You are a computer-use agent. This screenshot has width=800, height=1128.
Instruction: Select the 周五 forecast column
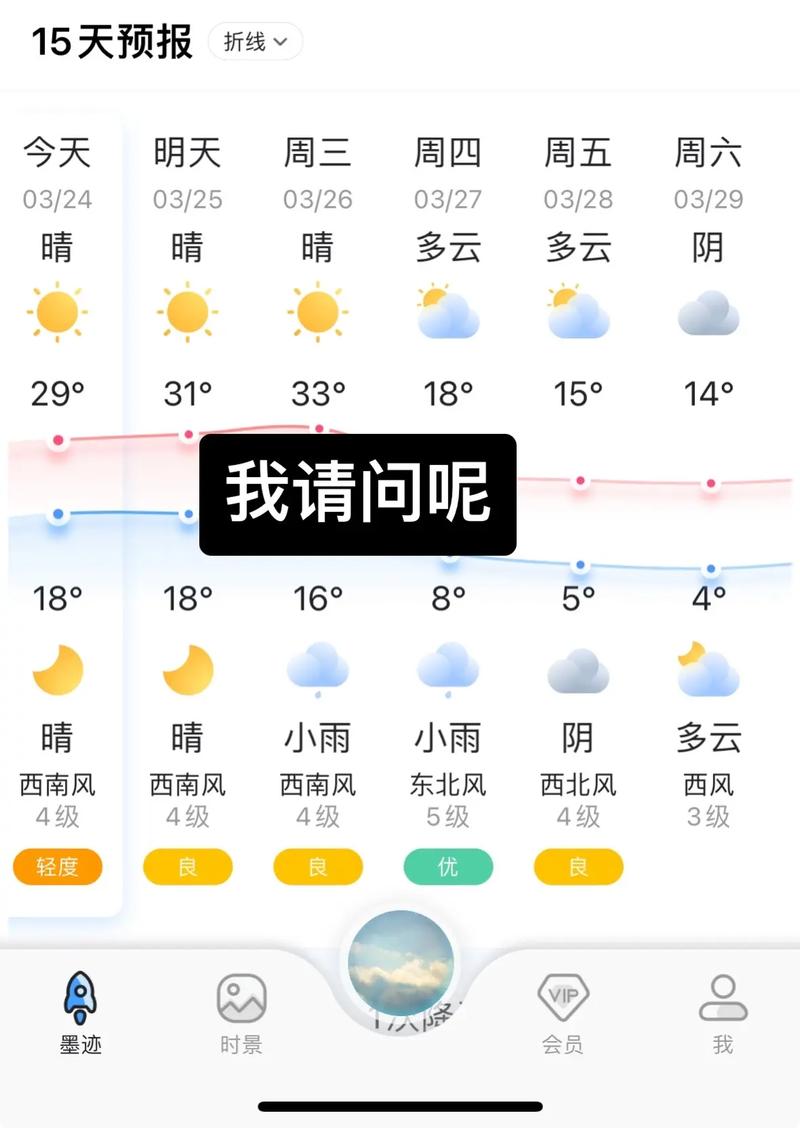pos(578,155)
